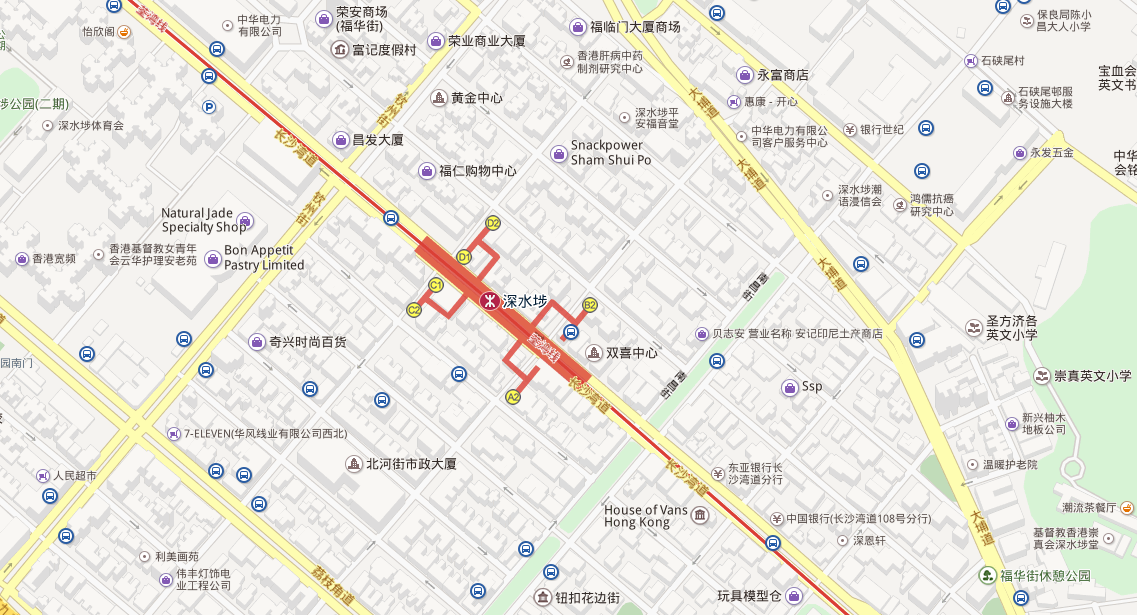The width and height of the screenshot is (1137, 615).
Task: Select station exit A2 marker
Action: [x=513, y=397]
